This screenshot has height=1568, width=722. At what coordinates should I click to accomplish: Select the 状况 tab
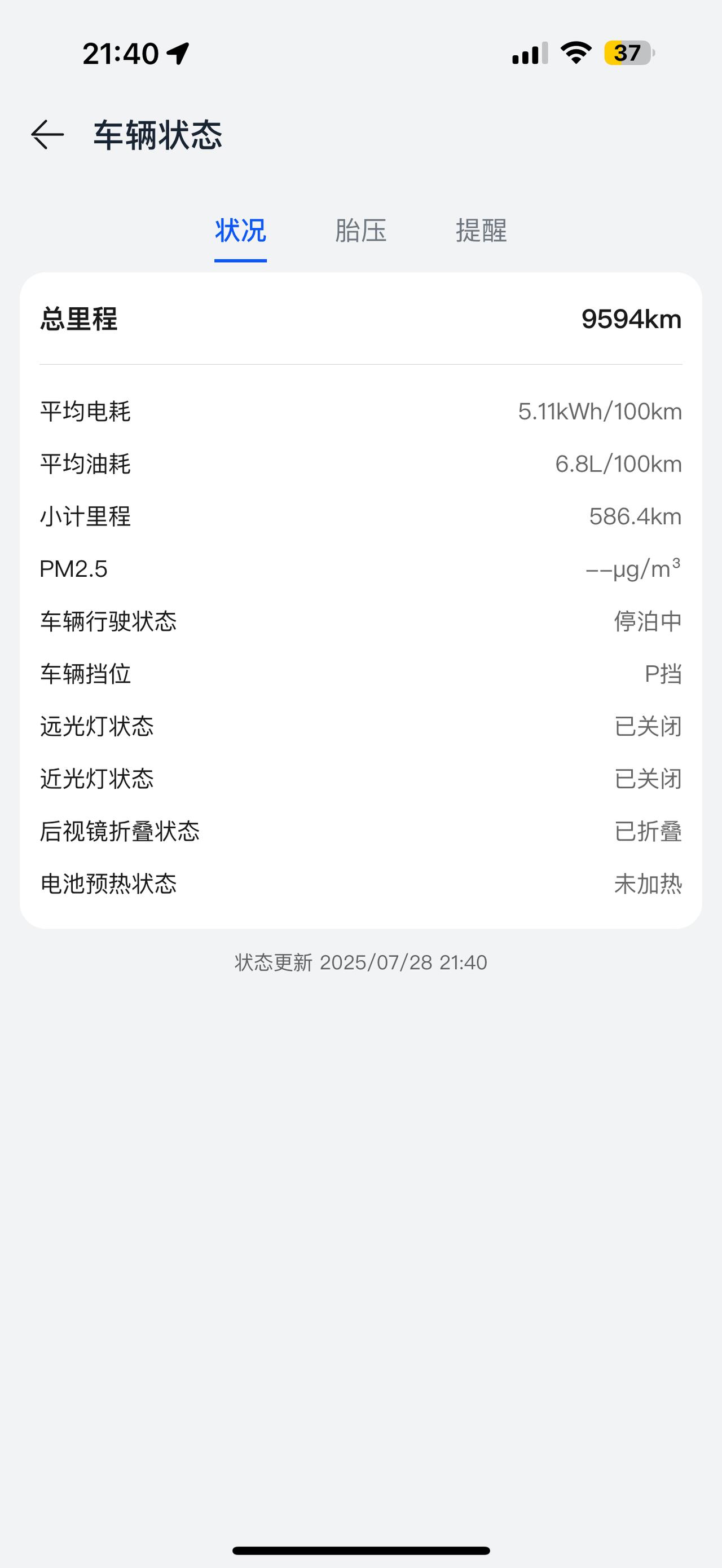(x=240, y=231)
